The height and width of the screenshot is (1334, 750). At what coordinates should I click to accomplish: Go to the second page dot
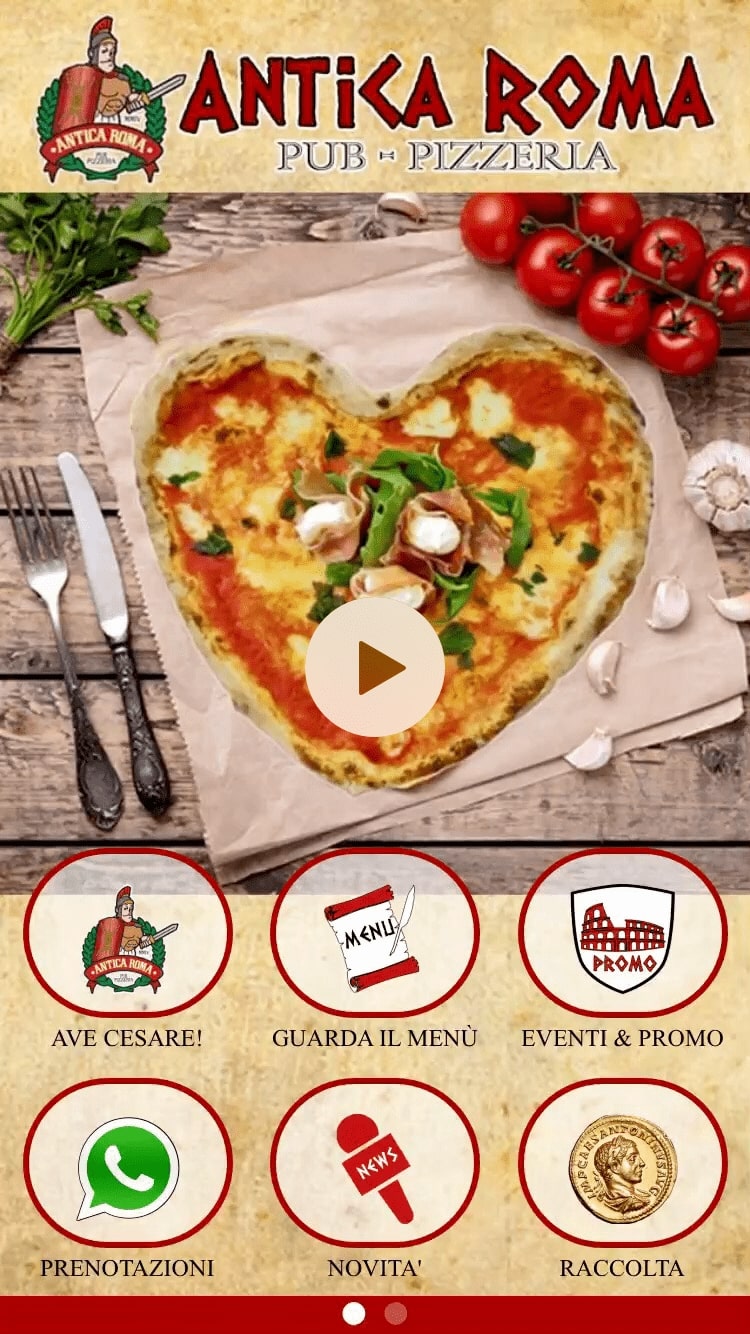(396, 1313)
